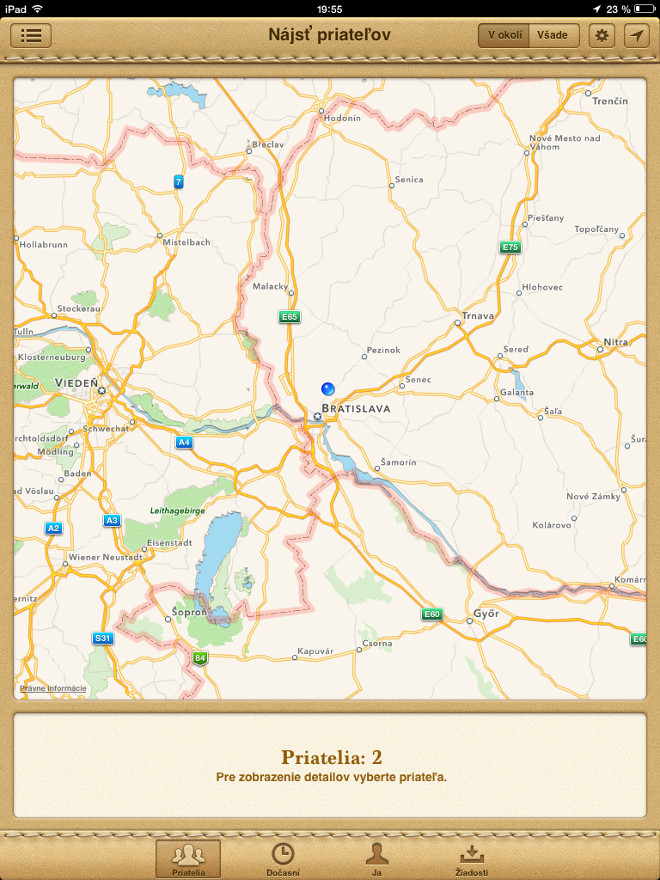Go to the Ja tab
This screenshot has width=660, height=880.
pyautogui.click(x=377, y=859)
